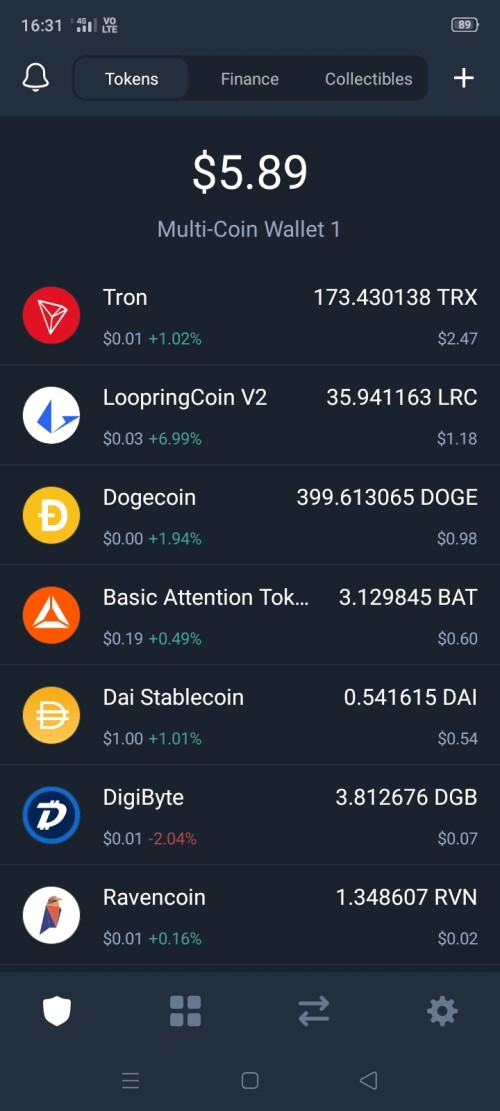Open DigiByte token details
Image resolution: width=500 pixels, height=1111 pixels.
click(x=250, y=815)
